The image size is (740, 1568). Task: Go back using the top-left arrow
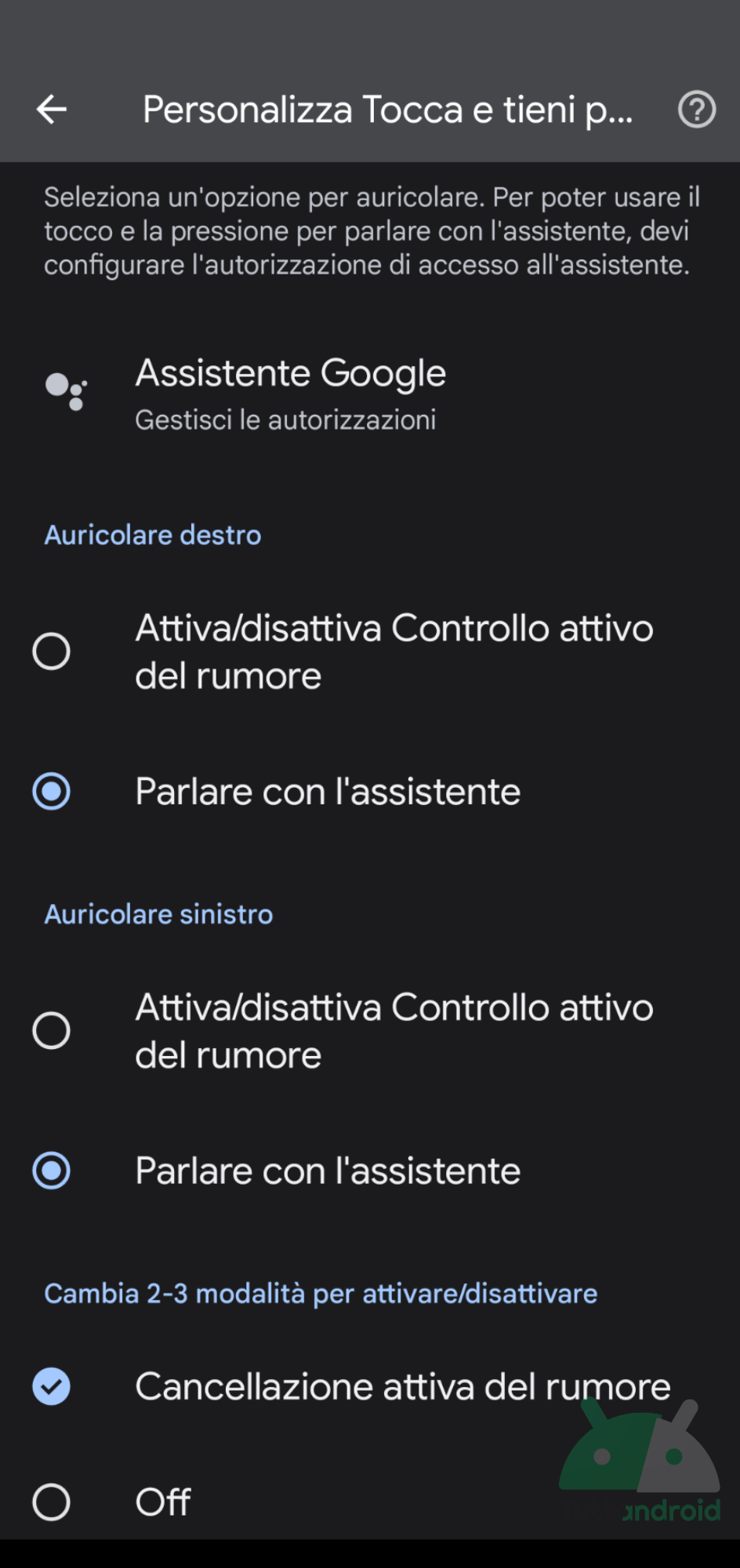(x=52, y=110)
